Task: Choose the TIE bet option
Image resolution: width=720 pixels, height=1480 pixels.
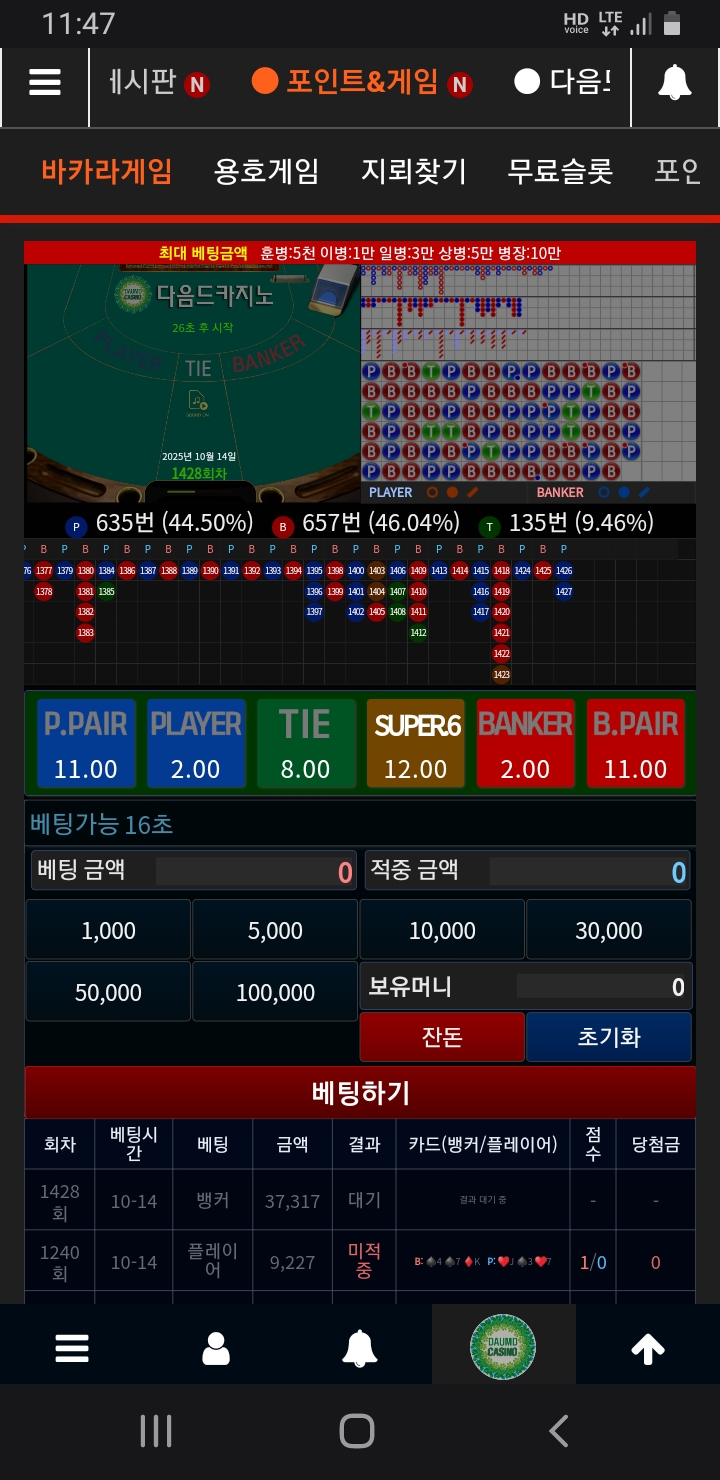Action: pyautogui.click(x=306, y=743)
